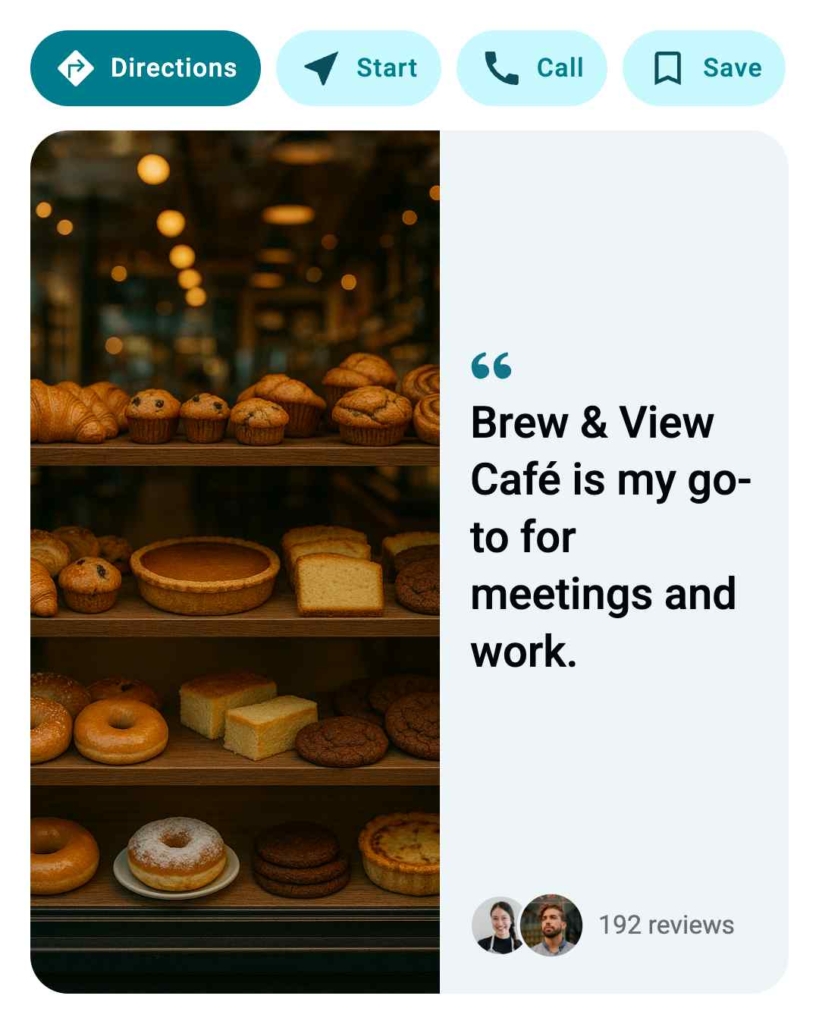Call Brew & View Café
The width and height of the screenshot is (819, 1024).
click(531, 67)
